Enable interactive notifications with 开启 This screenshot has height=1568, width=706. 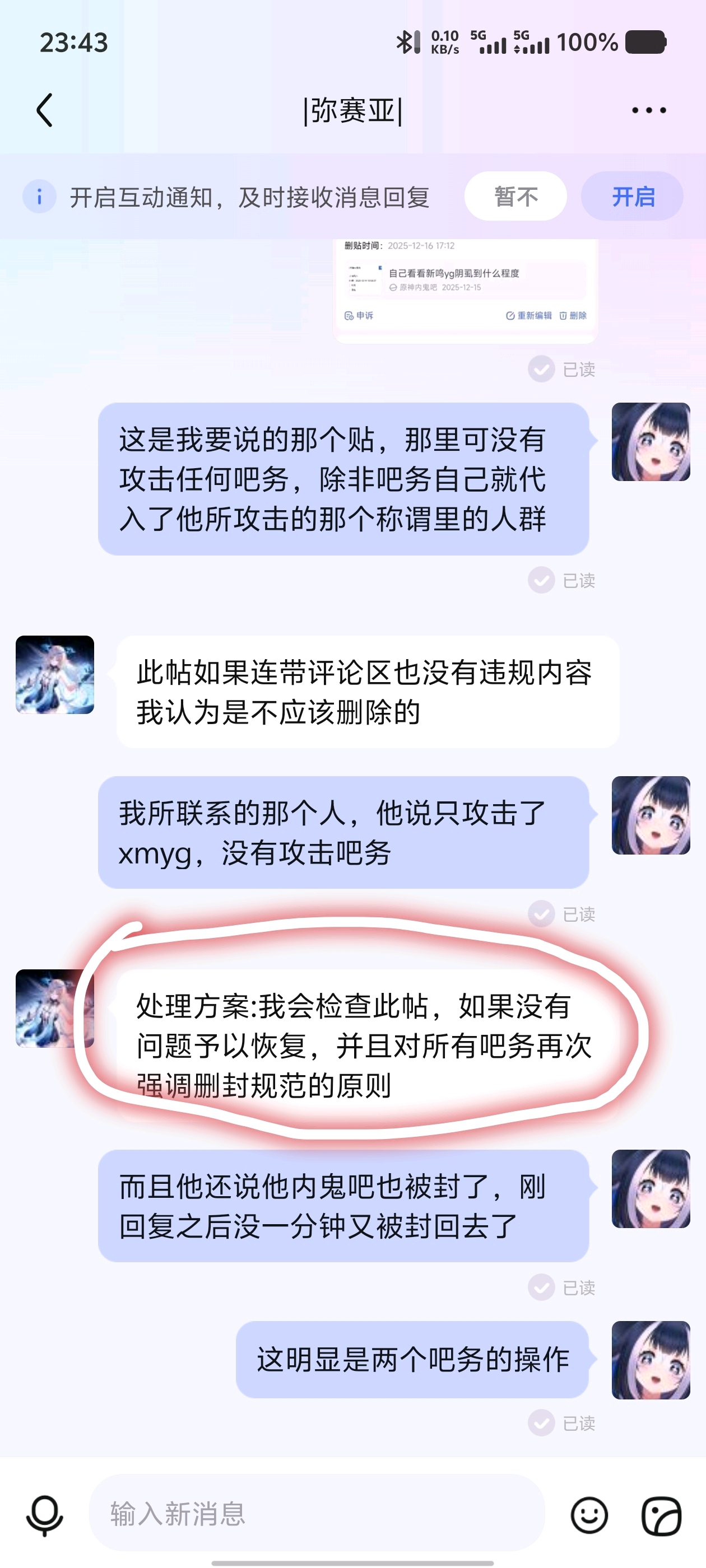[631, 197]
